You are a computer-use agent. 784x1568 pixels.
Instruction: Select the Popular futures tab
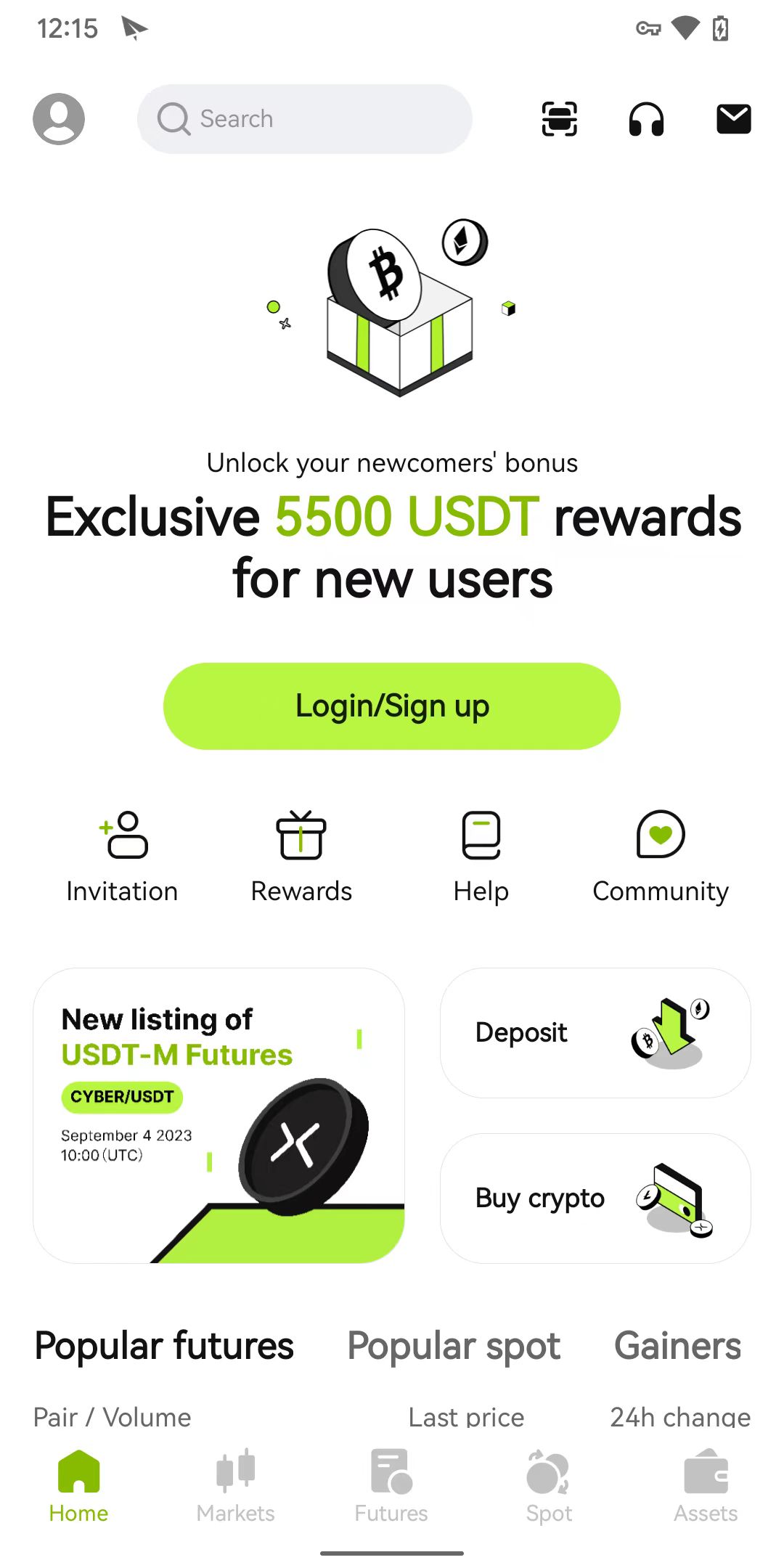pos(164,1346)
